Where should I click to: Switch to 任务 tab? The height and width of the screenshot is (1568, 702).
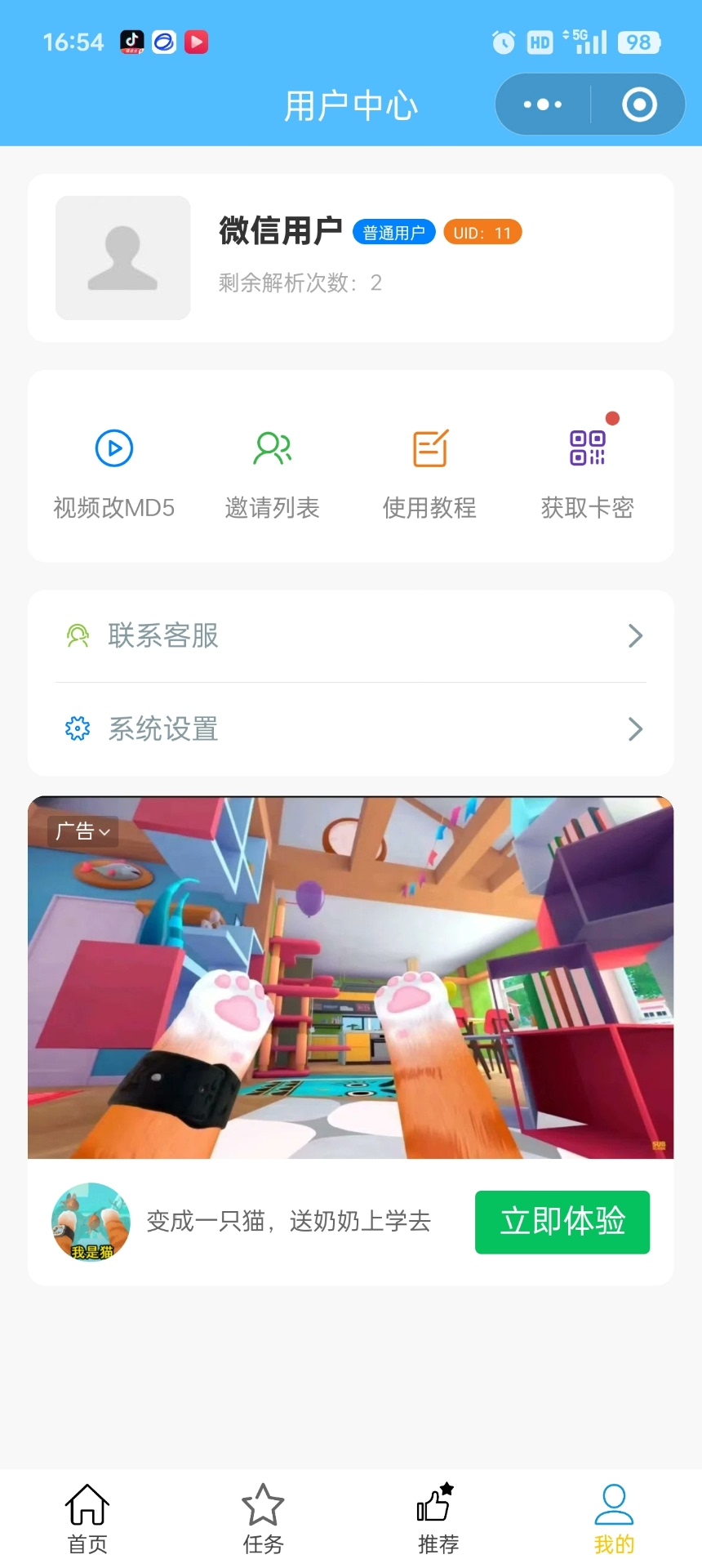coord(263,1519)
